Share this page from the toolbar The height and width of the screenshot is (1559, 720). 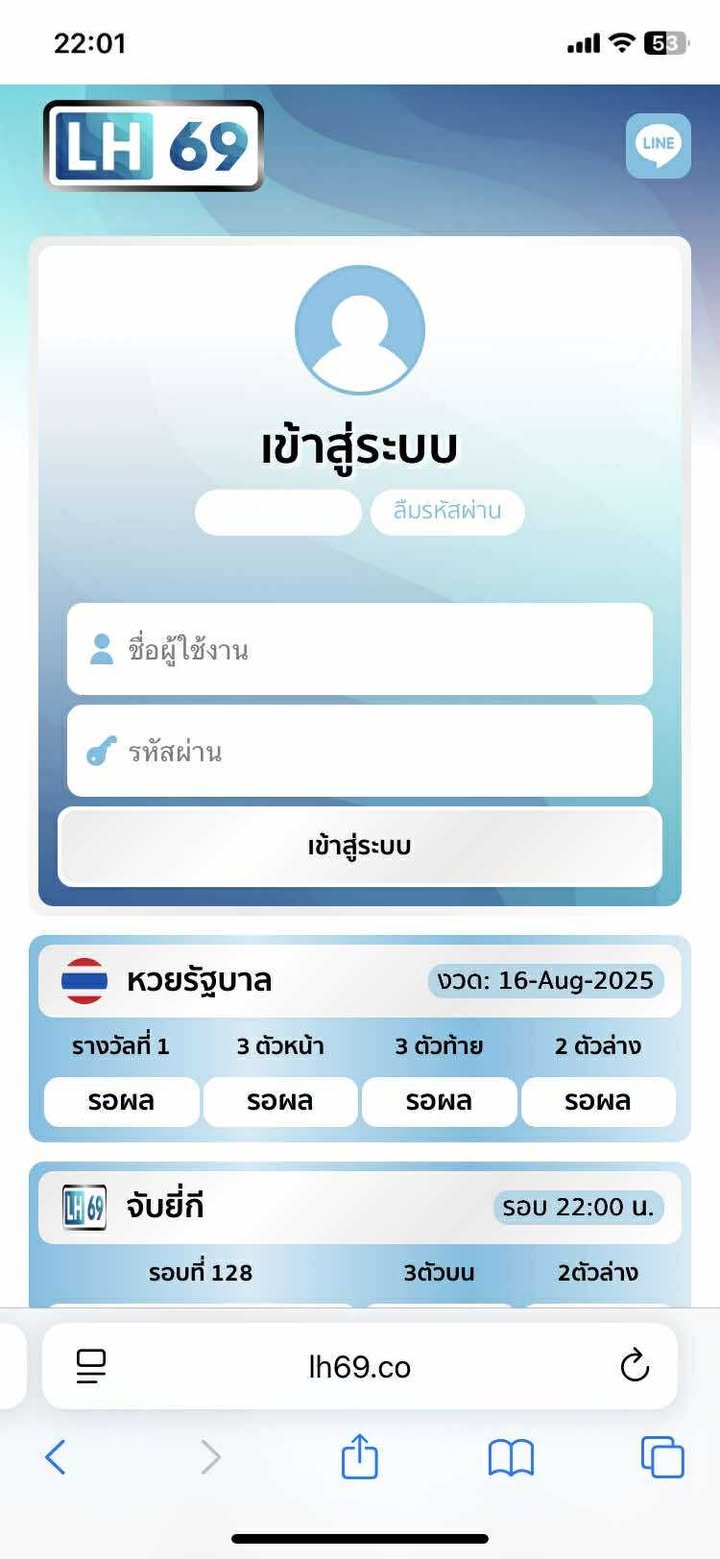click(360, 1457)
